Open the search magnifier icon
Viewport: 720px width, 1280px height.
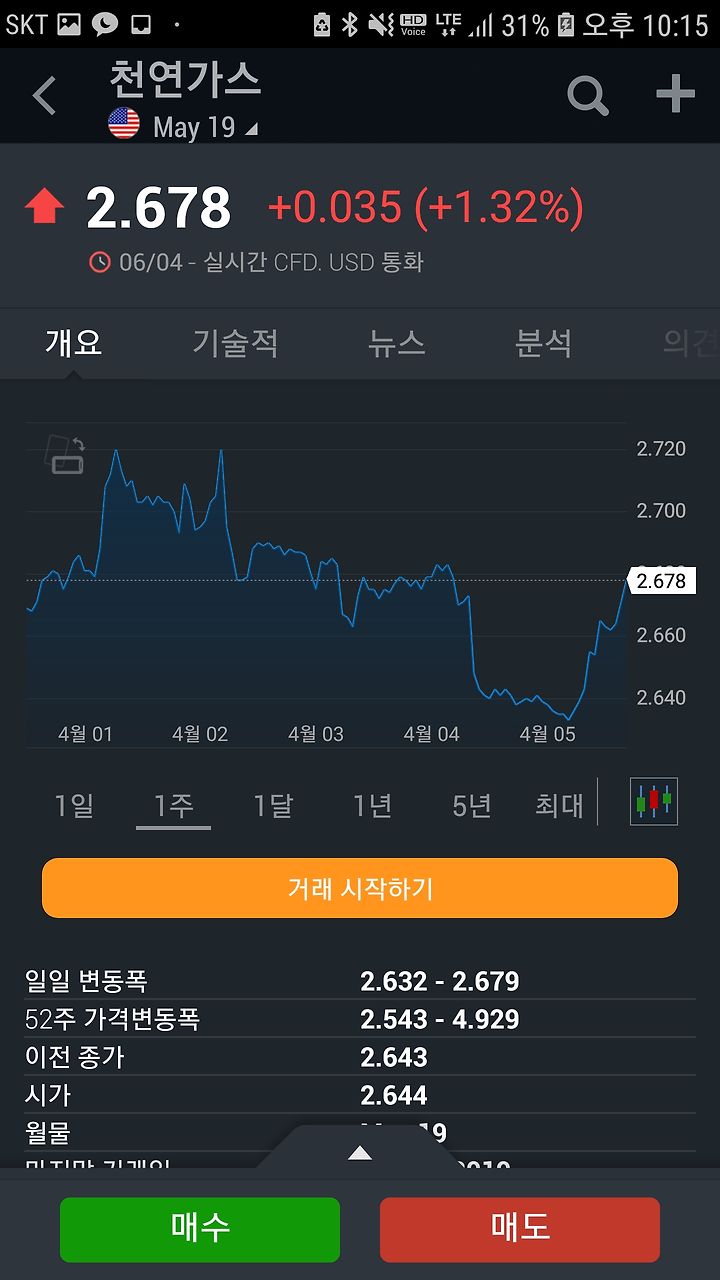pos(588,96)
